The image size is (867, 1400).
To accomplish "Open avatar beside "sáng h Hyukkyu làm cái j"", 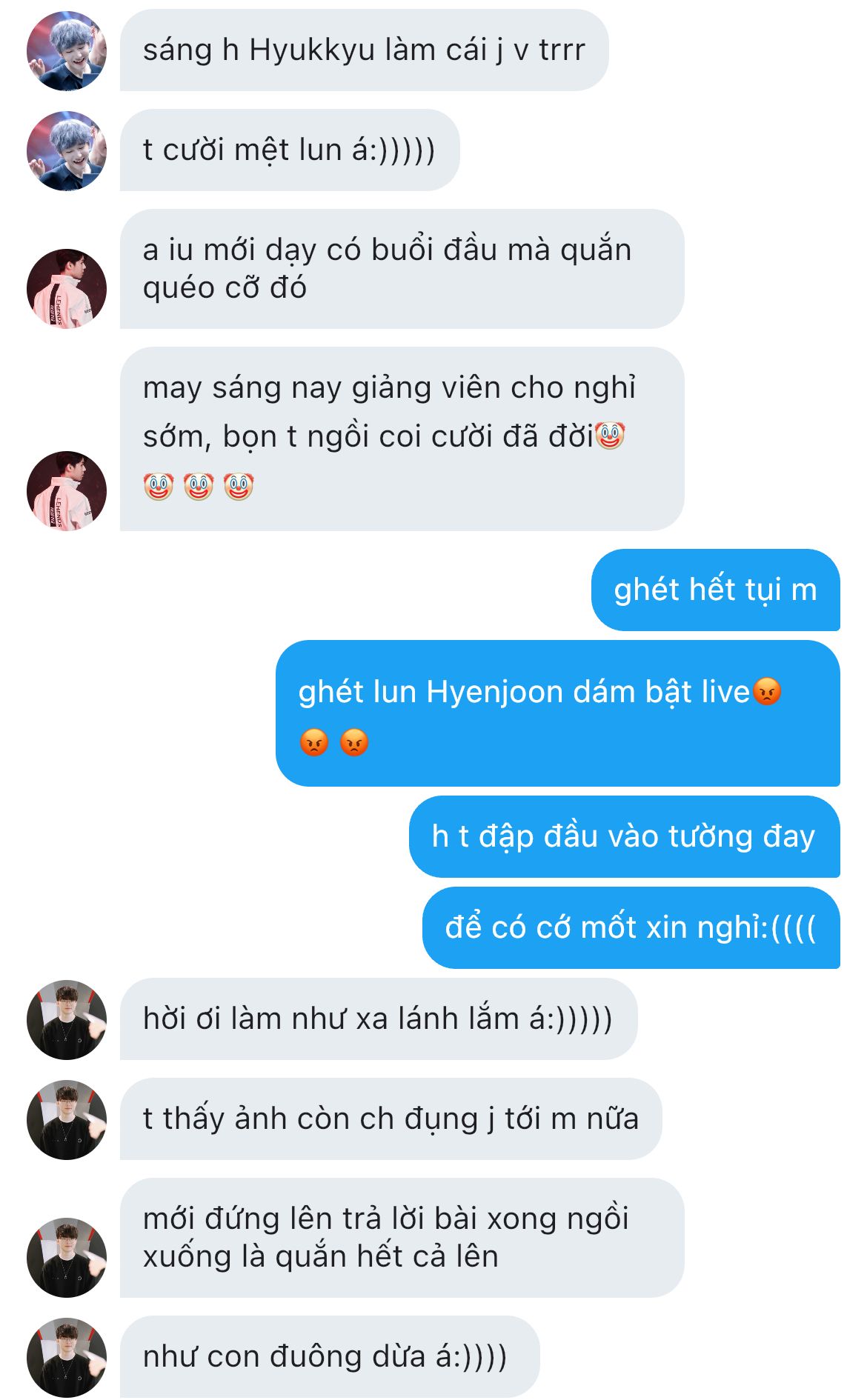I will [x=67, y=51].
